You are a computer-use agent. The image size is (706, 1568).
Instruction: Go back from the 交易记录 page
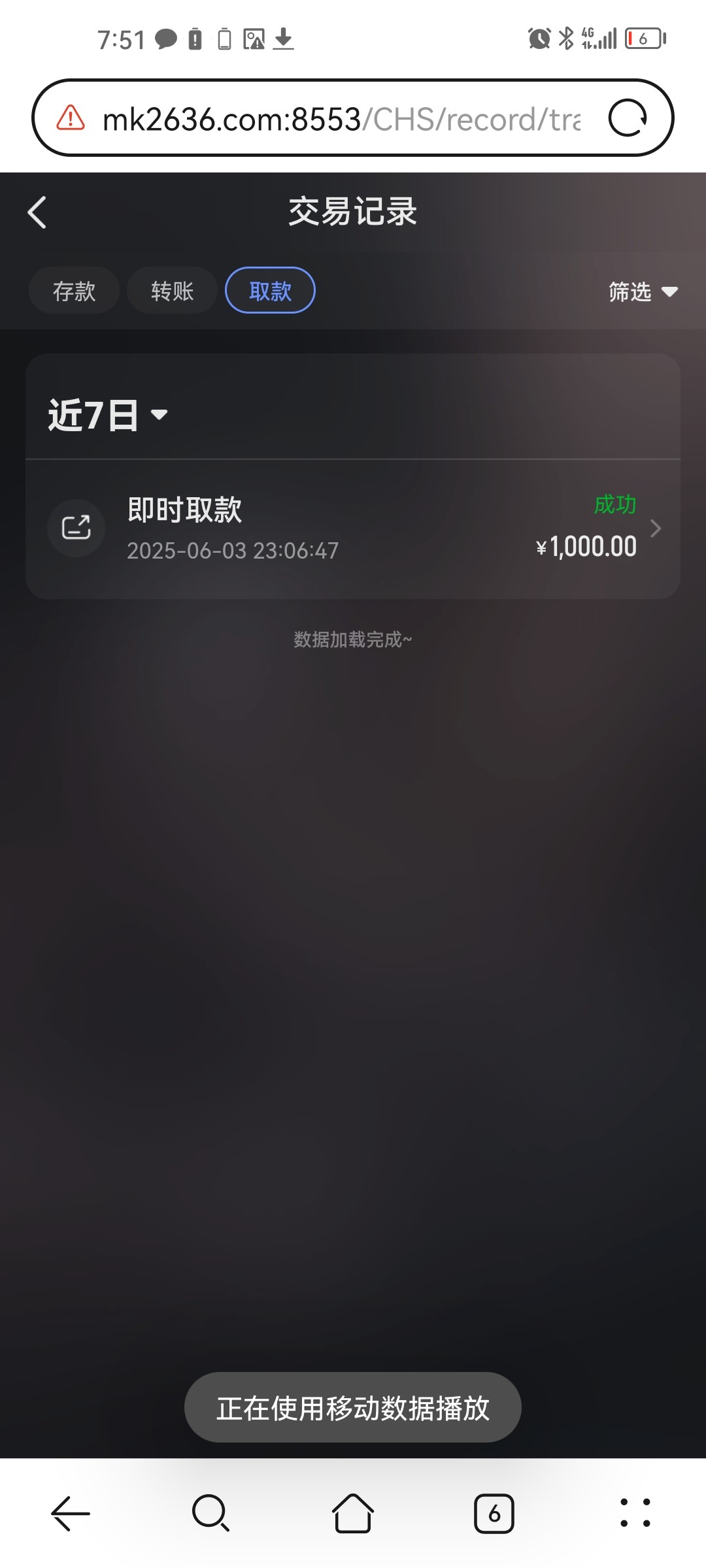click(37, 212)
